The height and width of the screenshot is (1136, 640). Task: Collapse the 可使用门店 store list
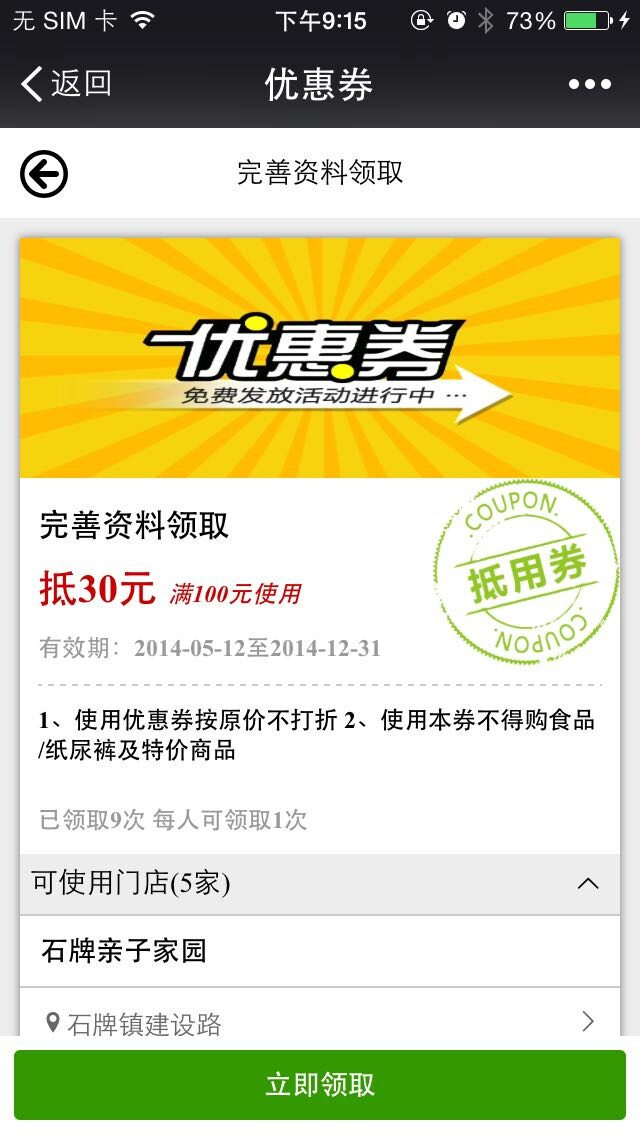(588, 884)
